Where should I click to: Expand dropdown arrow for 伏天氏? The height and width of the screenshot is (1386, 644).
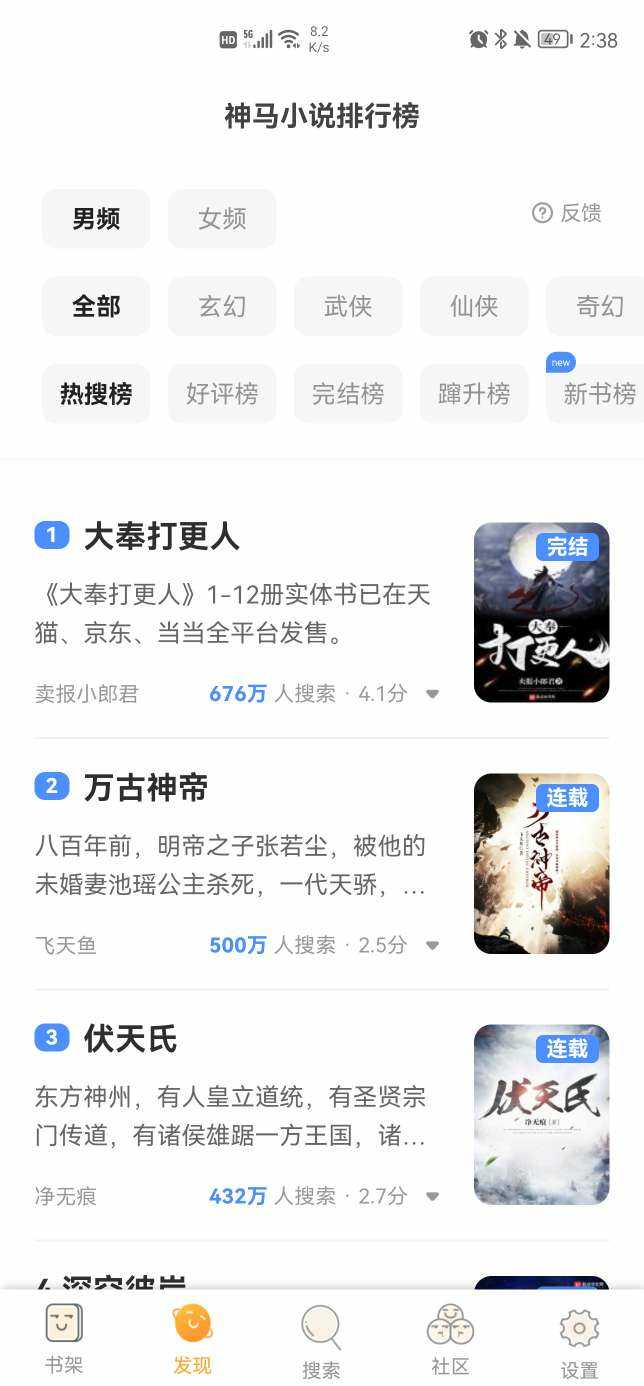432,1196
